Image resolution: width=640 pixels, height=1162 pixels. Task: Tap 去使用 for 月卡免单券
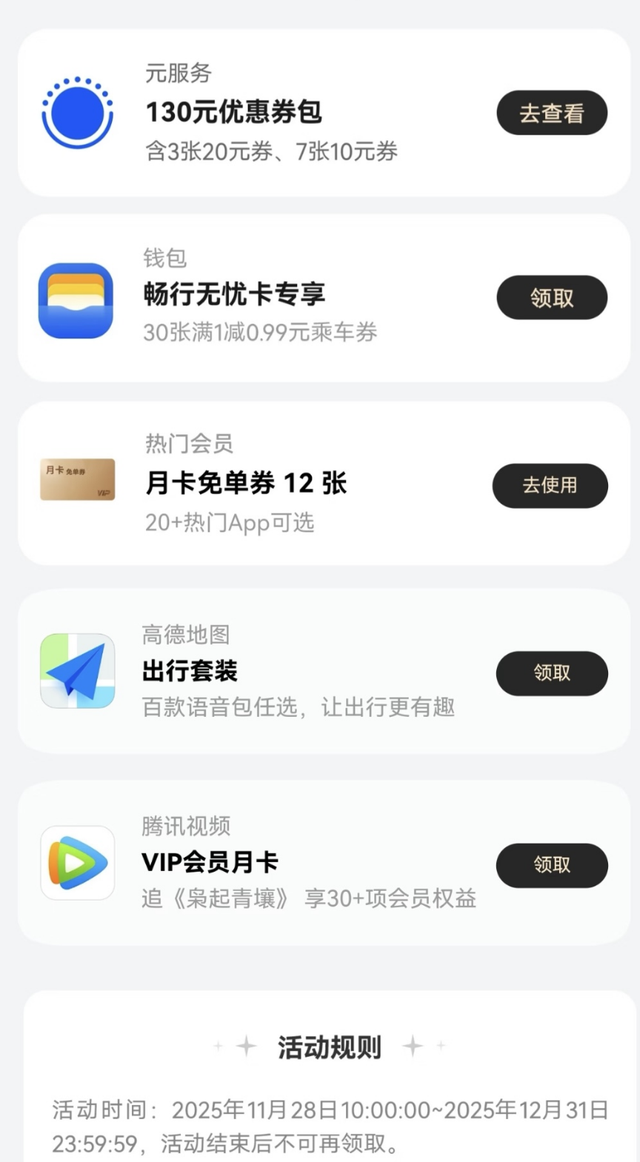coord(549,486)
